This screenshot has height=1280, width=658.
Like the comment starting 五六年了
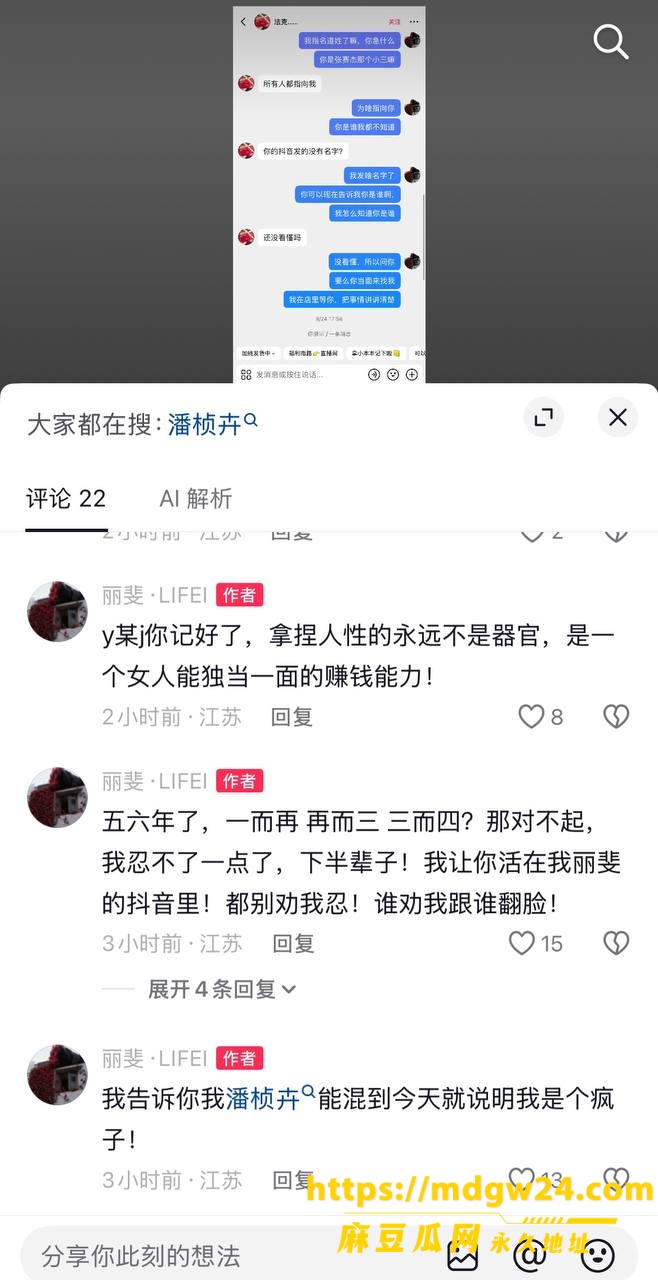pyautogui.click(x=536, y=942)
